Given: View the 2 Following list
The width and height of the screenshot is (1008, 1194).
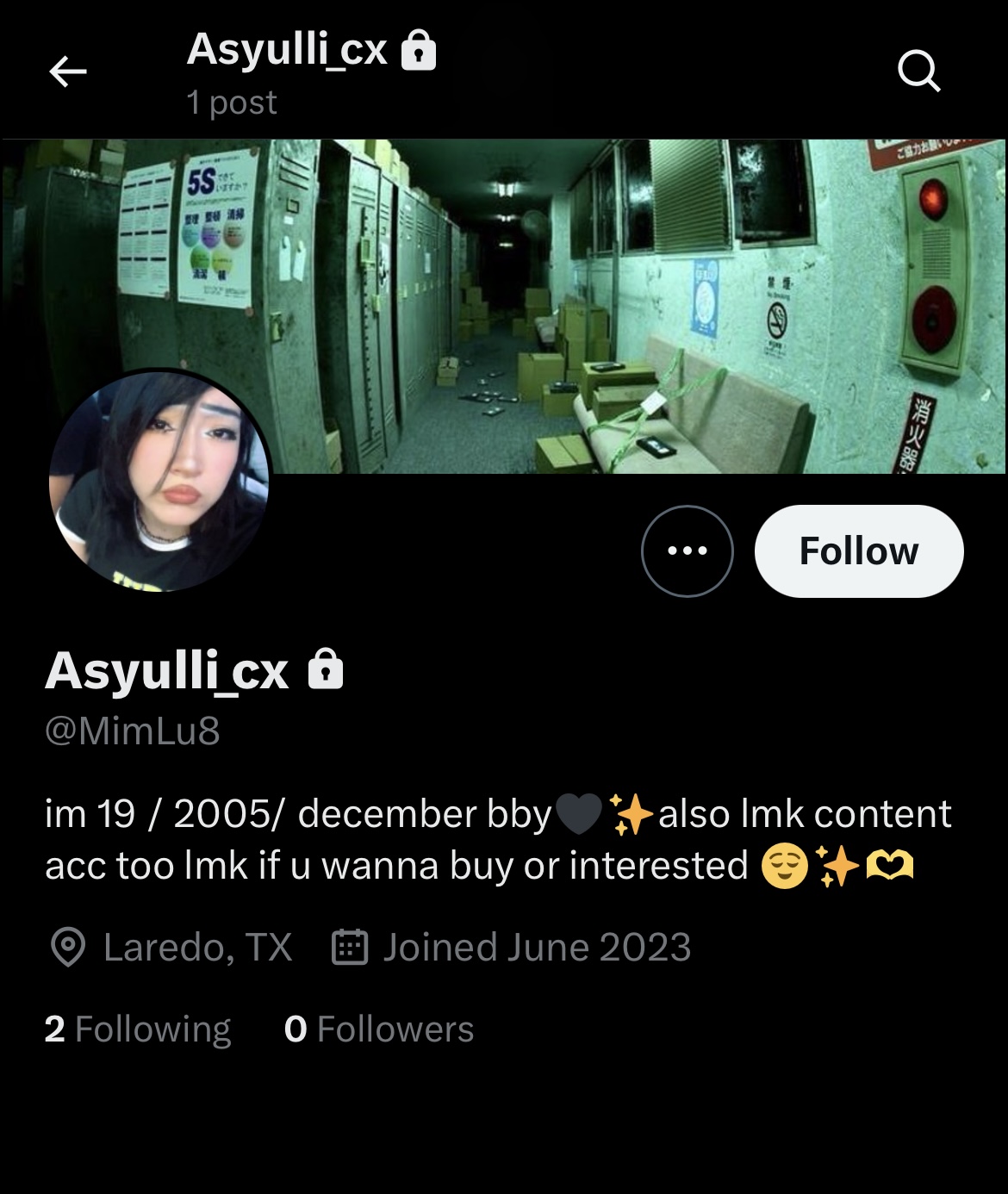Looking at the screenshot, I should click(138, 1029).
